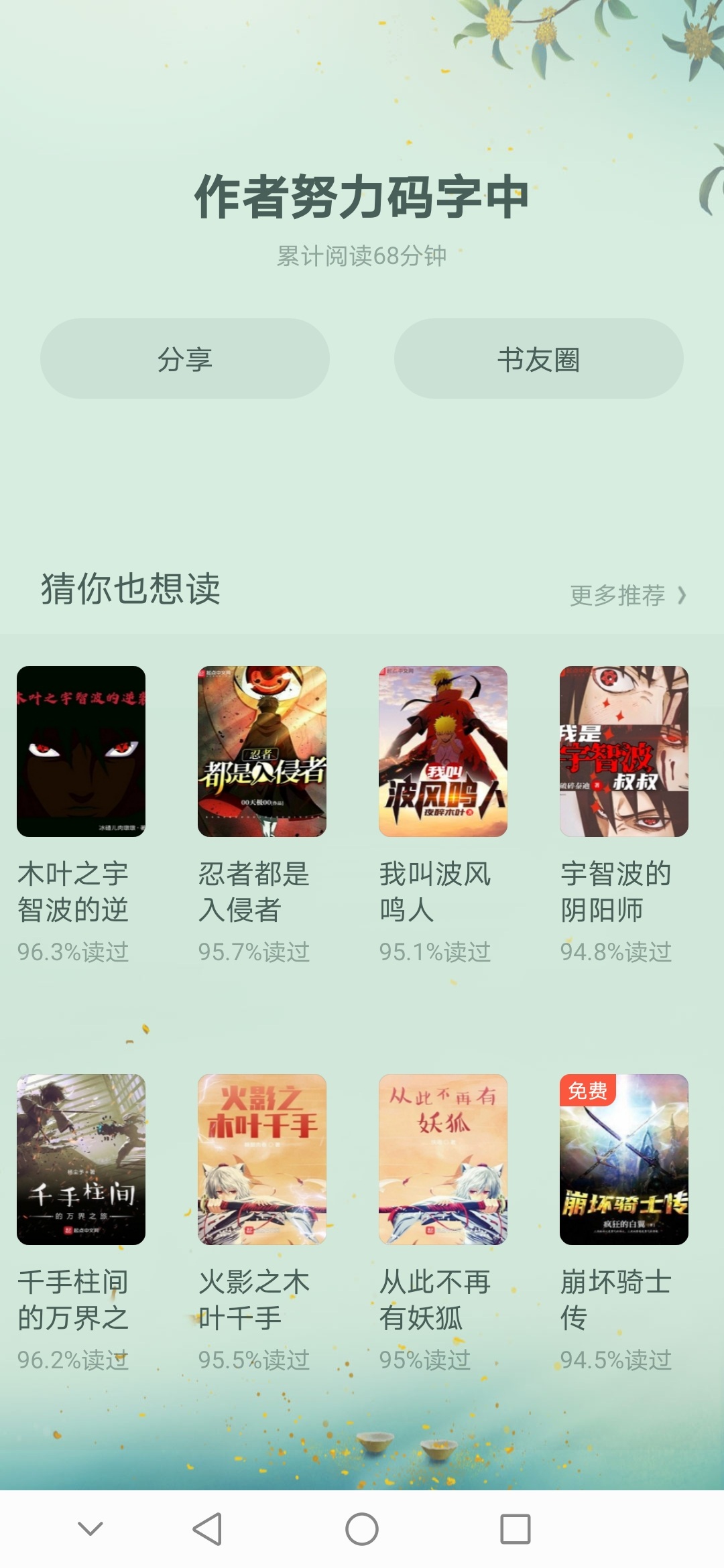This screenshot has width=724, height=1568.
Task: Open the book 宇智波的阴阳师
Action: [624, 751]
